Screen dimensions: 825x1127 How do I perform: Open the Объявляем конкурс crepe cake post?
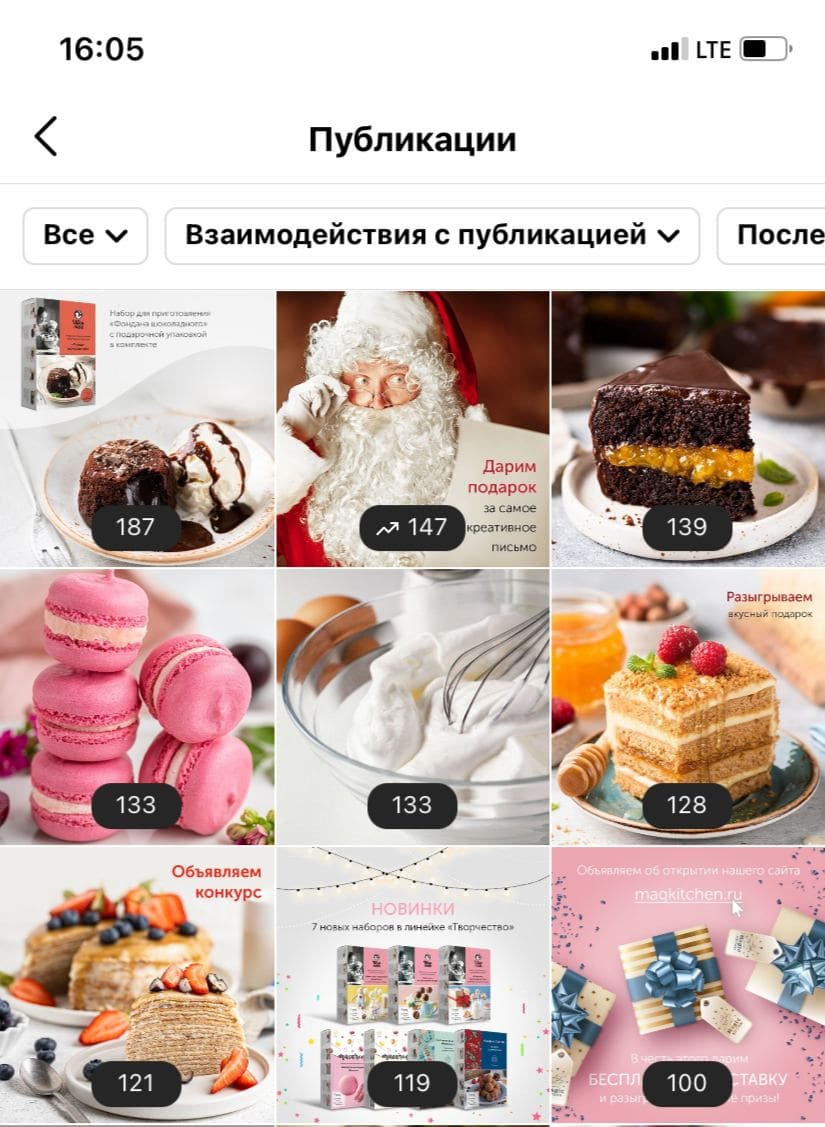[x=137, y=984]
